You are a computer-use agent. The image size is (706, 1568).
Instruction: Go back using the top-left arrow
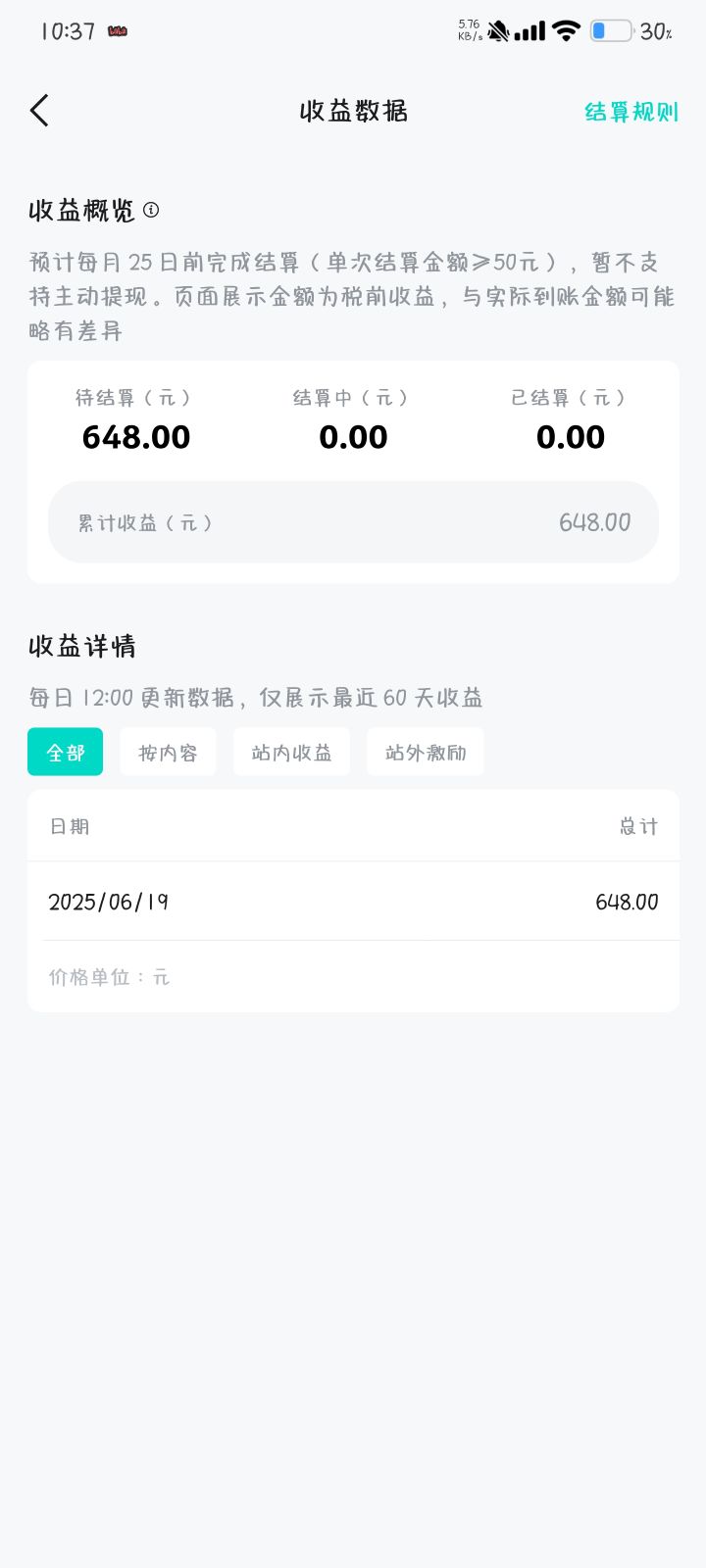click(39, 111)
